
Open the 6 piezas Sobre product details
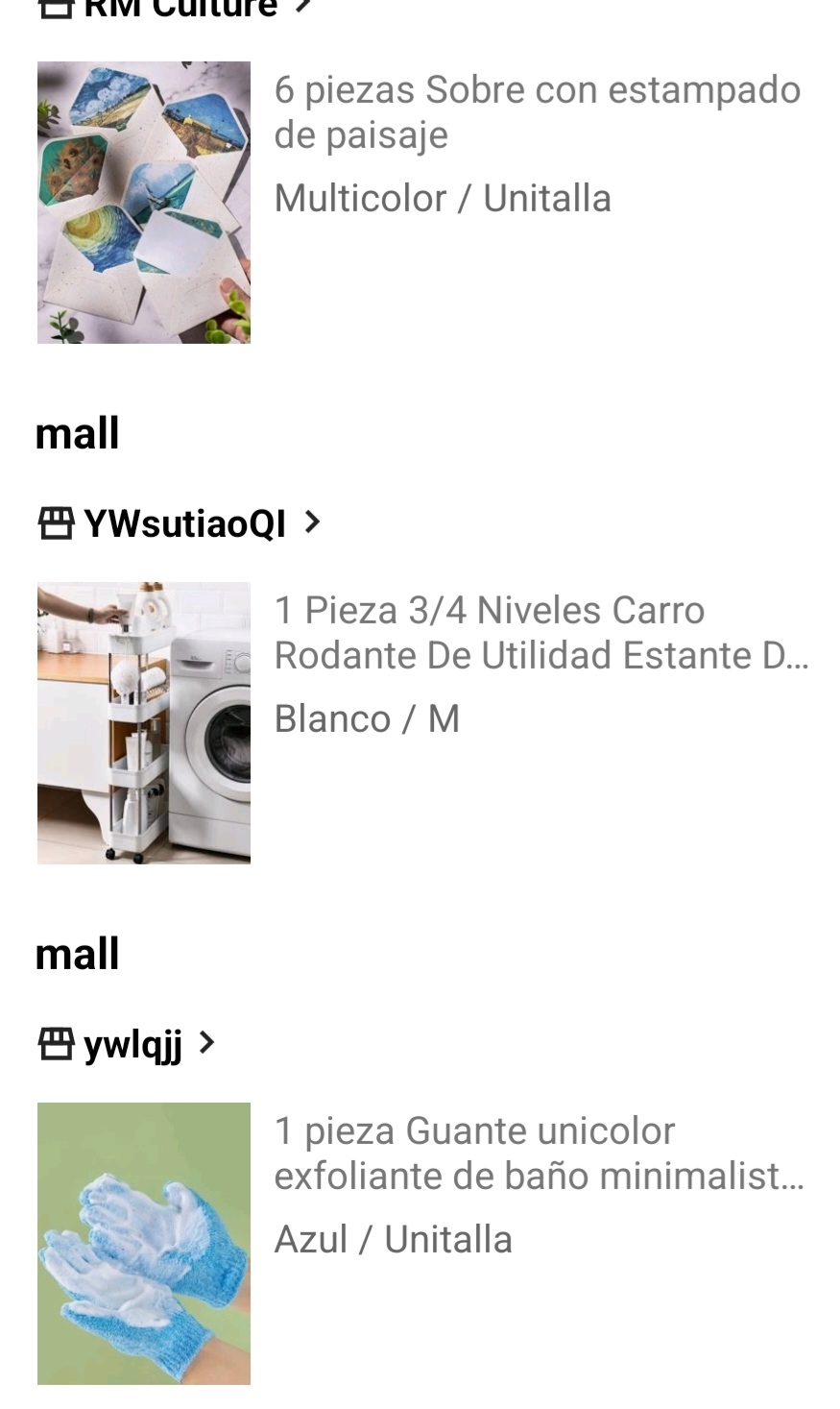click(537, 111)
